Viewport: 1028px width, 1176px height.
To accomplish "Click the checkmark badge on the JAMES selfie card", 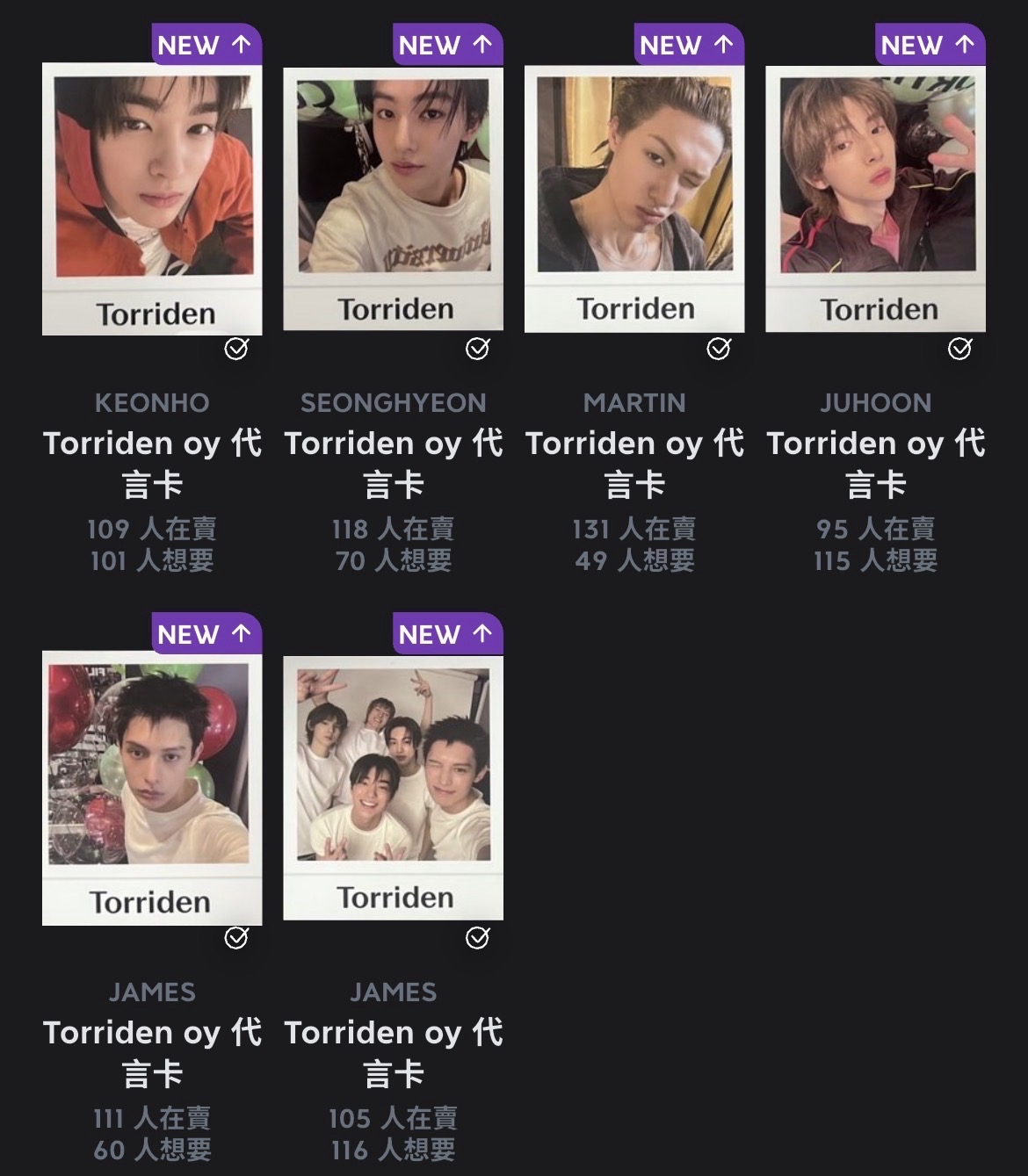I will pos(235,940).
